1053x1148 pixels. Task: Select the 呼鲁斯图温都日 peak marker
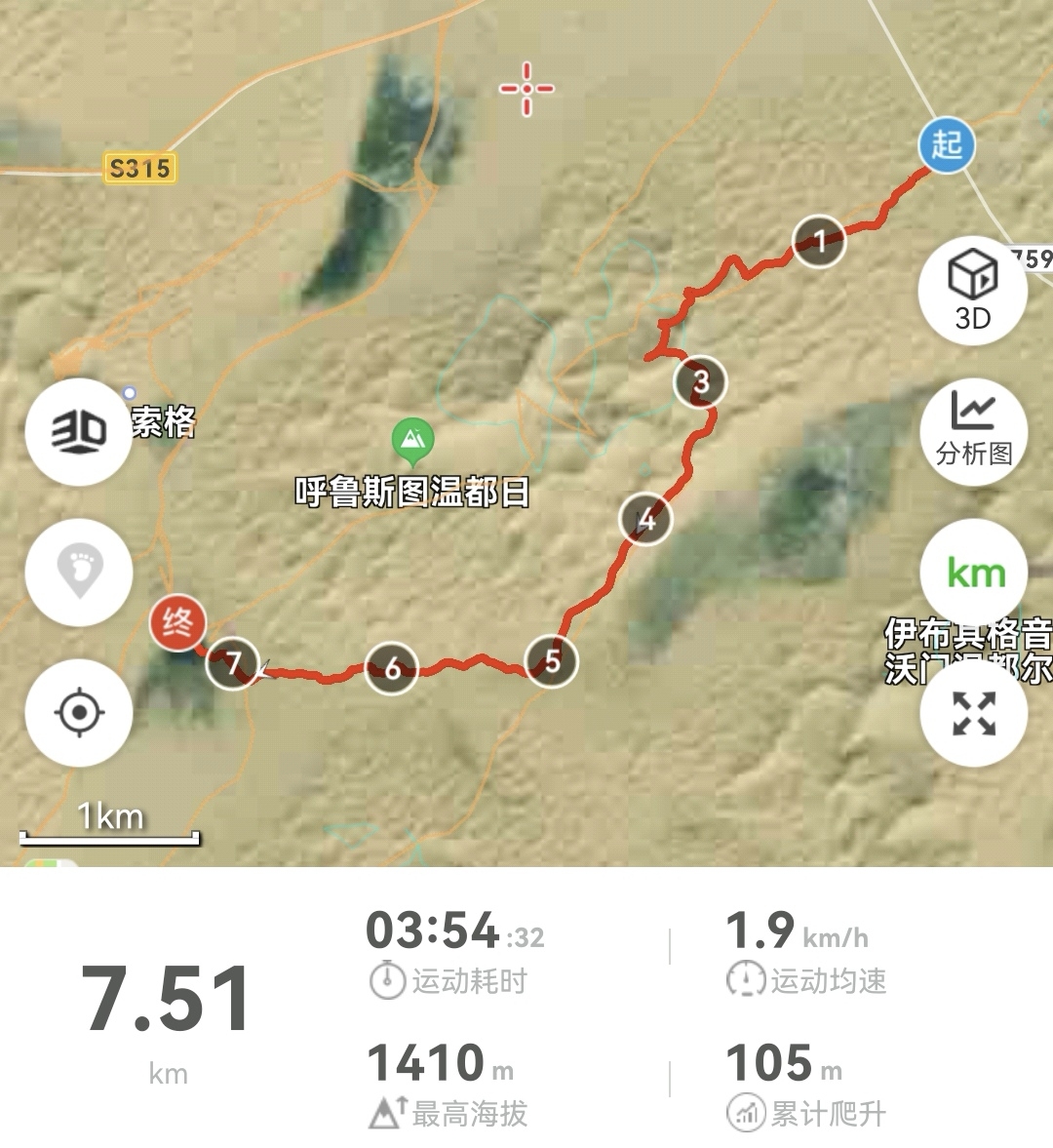click(x=412, y=443)
